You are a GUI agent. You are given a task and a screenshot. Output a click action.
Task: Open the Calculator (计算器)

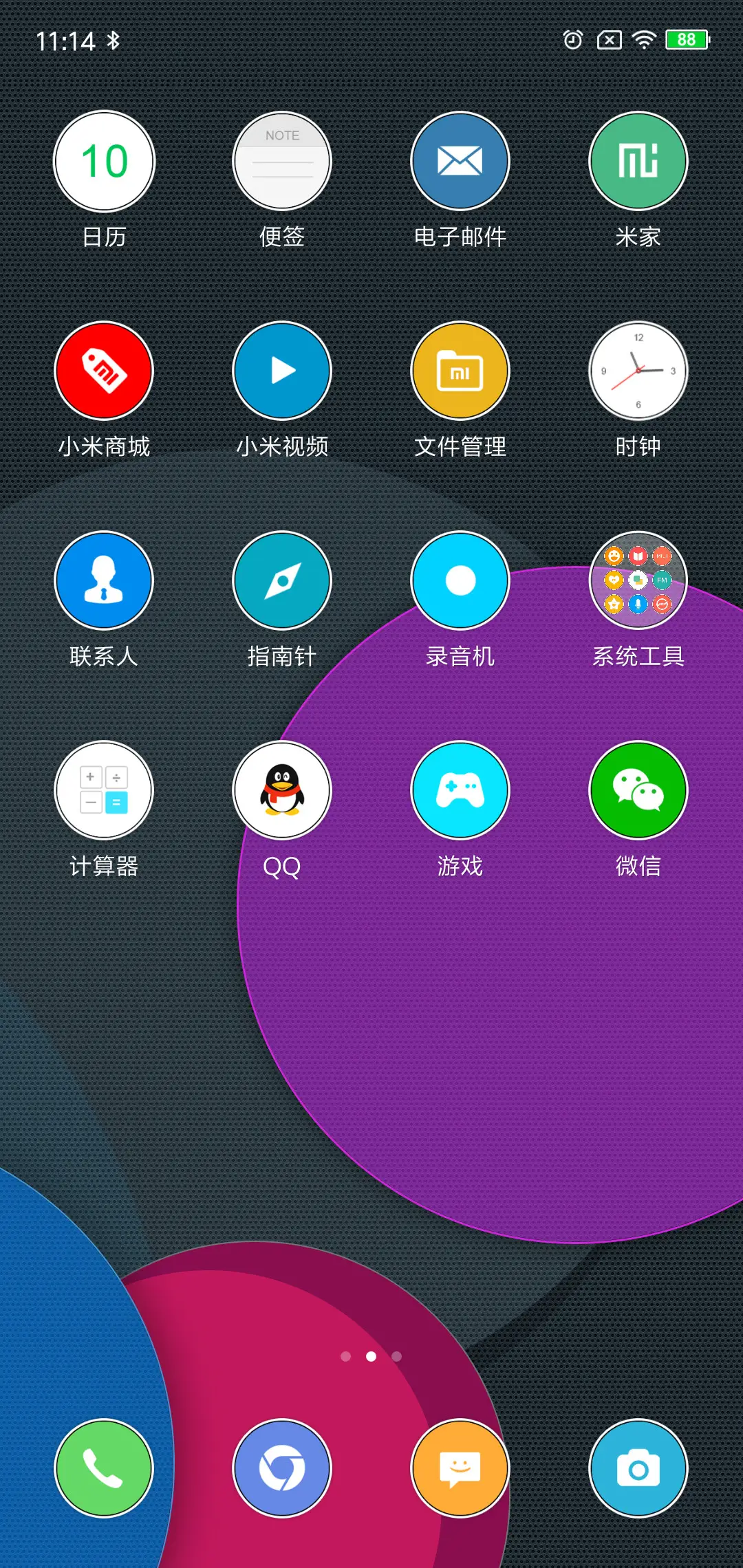click(104, 790)
